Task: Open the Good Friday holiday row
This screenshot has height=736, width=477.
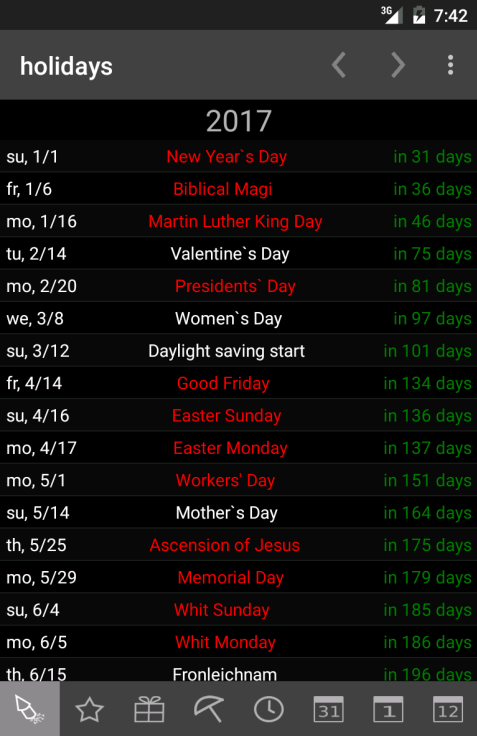Action: pyautogui.click(x=238, y=383)
